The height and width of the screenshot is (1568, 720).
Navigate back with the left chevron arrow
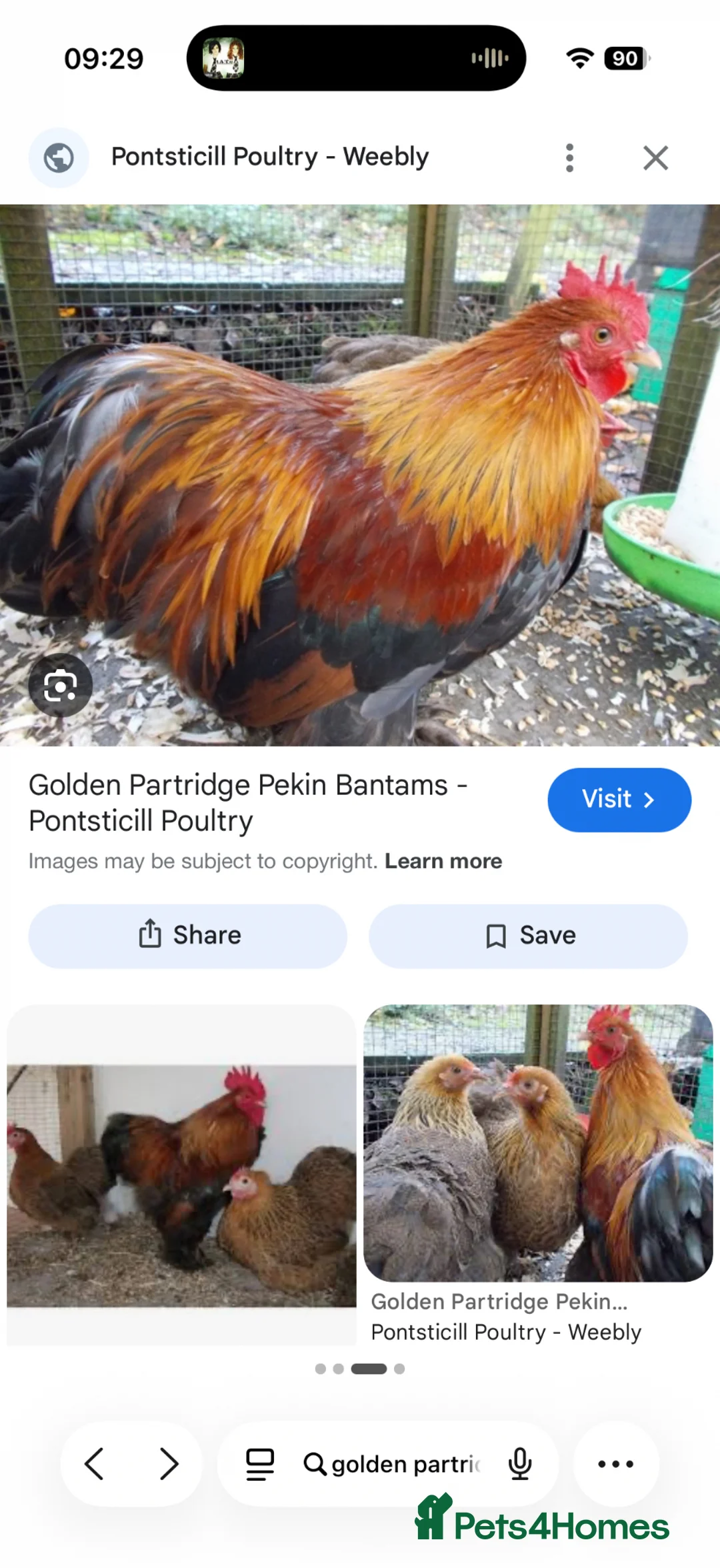tap(95, 1463)
